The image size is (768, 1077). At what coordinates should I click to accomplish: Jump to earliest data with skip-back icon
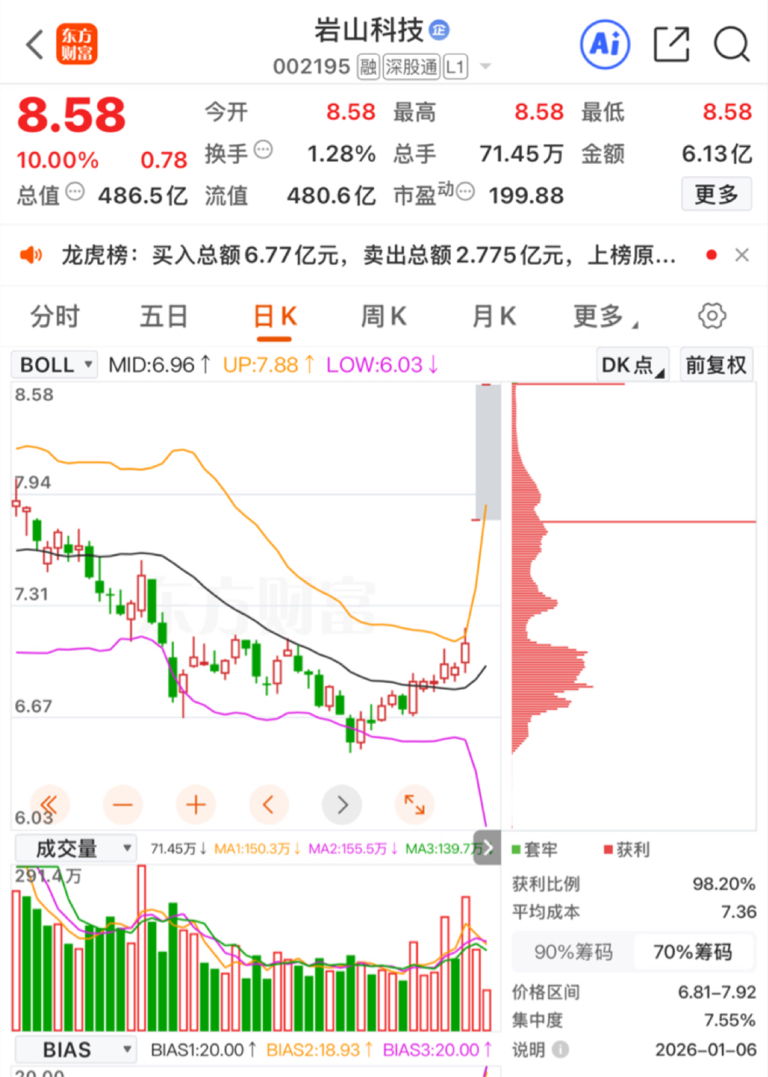pyautogui.click(x=50, y=805)
